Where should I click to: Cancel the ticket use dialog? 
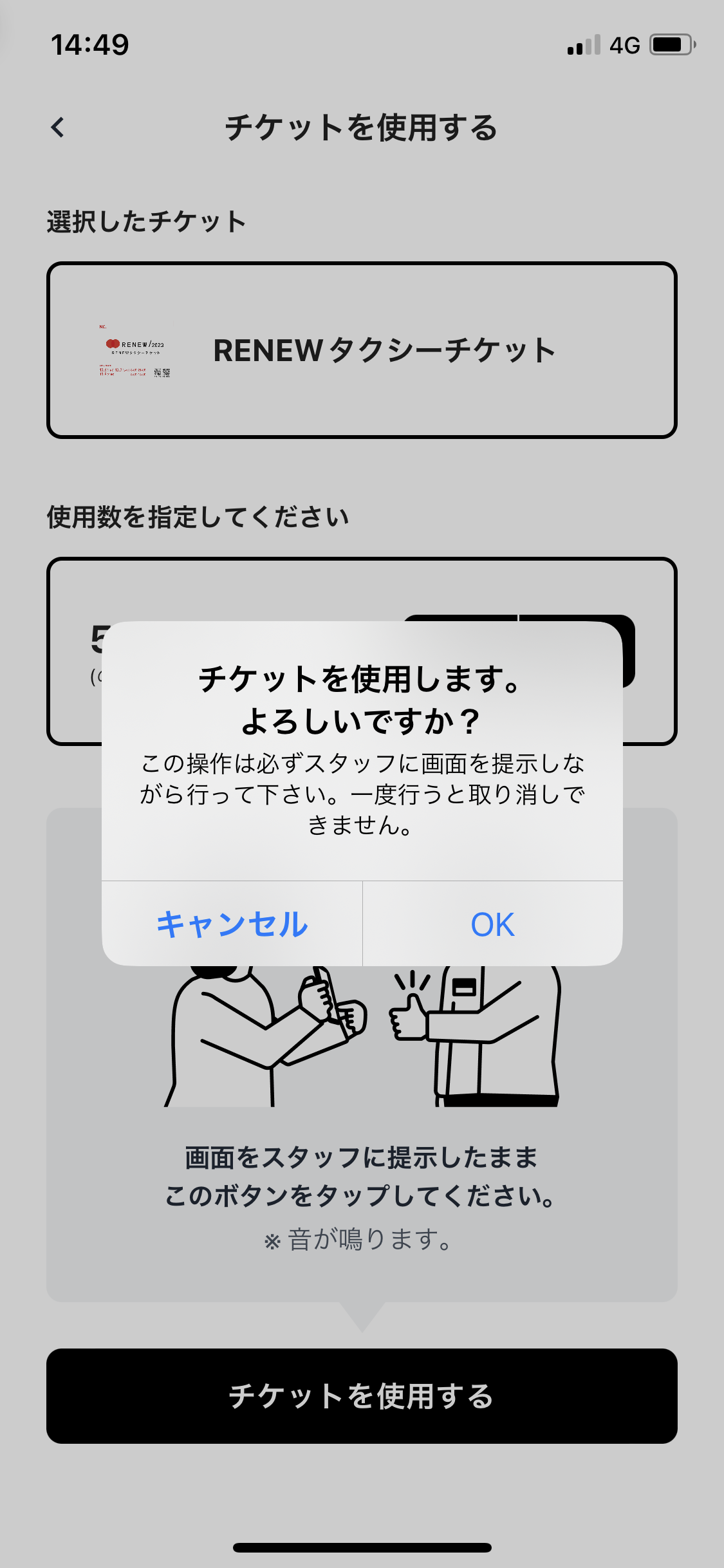[232, 924]
